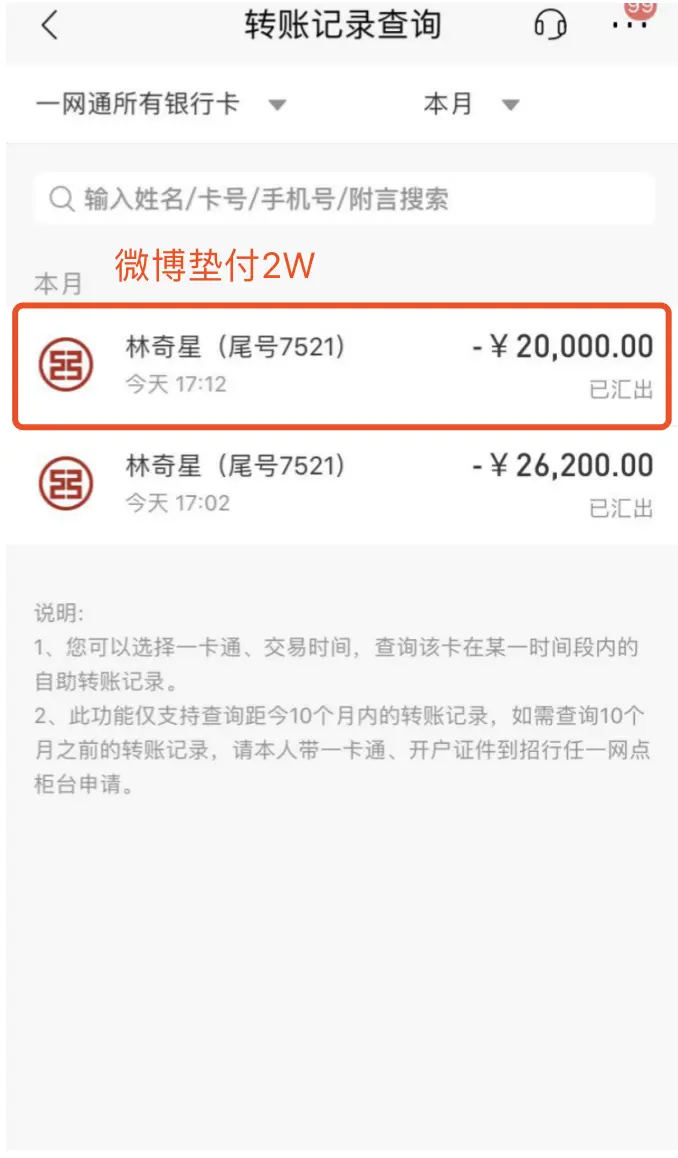Tap the 输入姓名/卡号/手机号/附言搜索 search box

(x=344, y=199)
